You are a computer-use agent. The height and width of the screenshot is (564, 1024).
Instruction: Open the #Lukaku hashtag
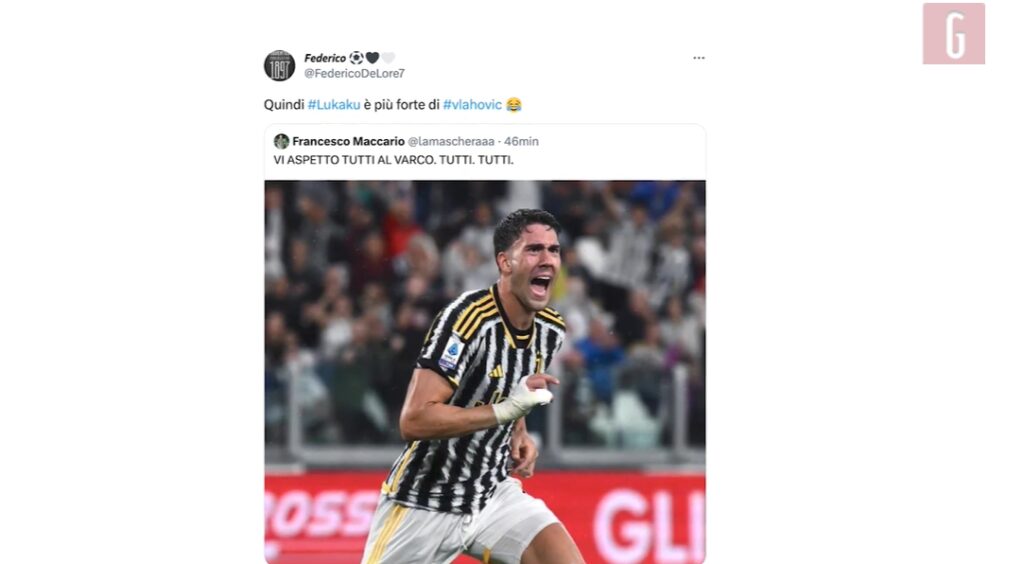[334, 104]
